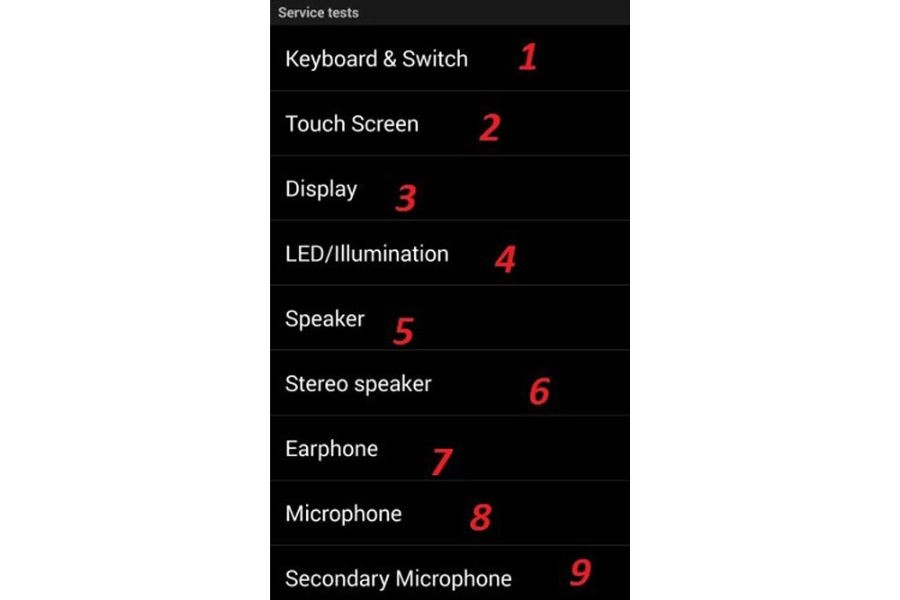Screen dimensions: 900x600
Task: Run the Speaker test
Action: [325, 319]
